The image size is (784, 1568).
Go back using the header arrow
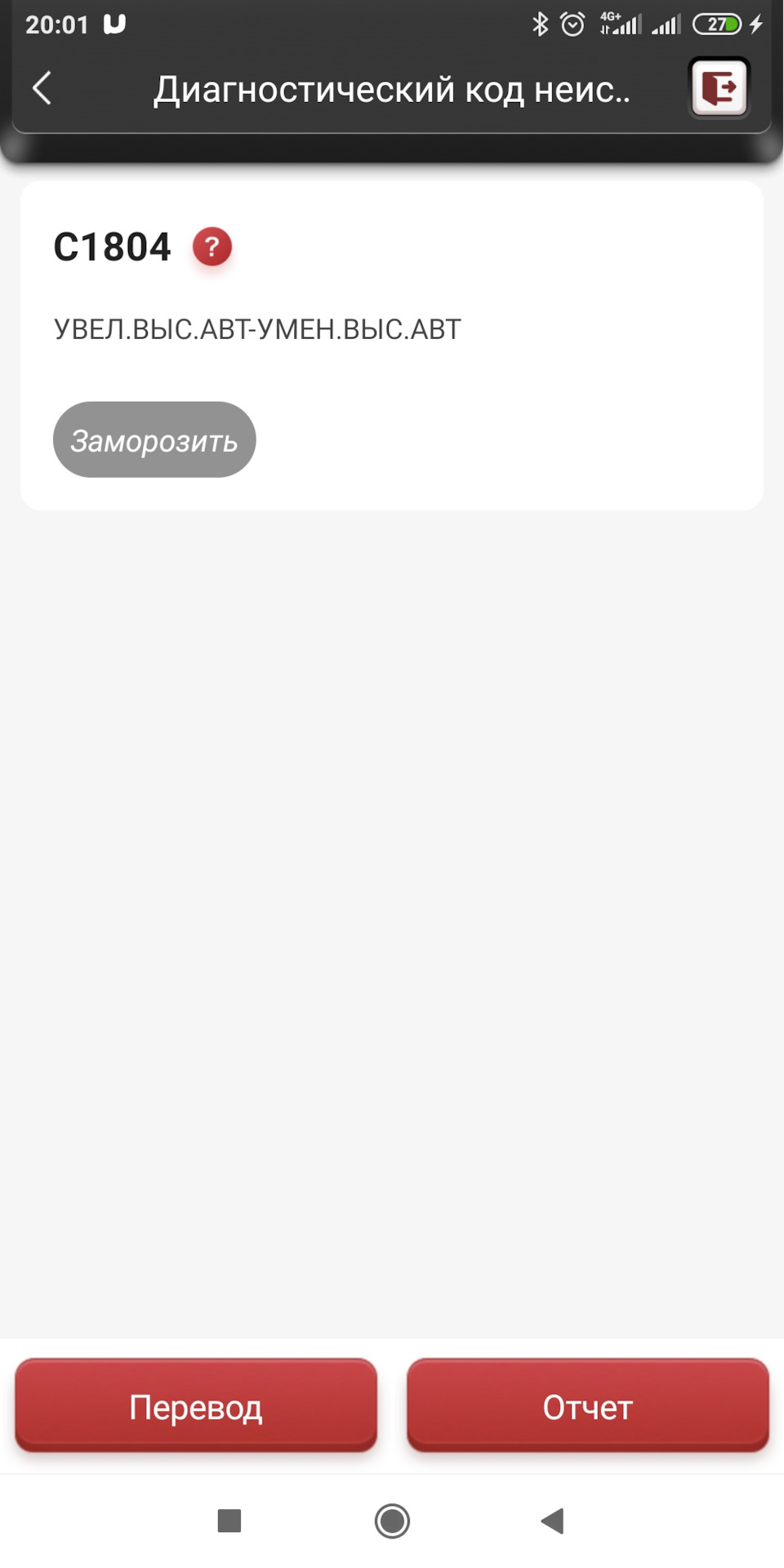coord(42,88)
